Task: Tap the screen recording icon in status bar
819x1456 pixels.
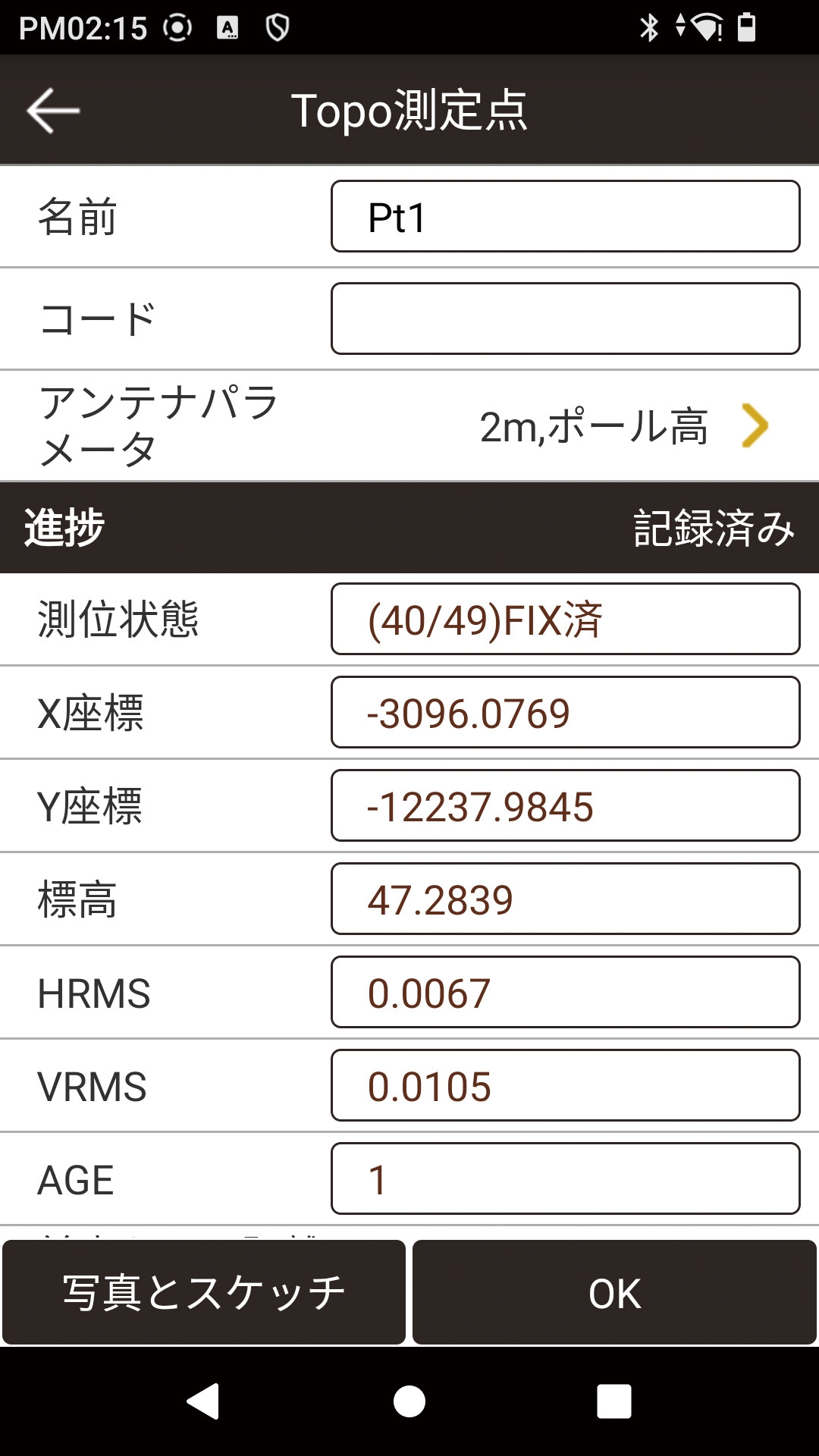Action: (x=176, y=27)
